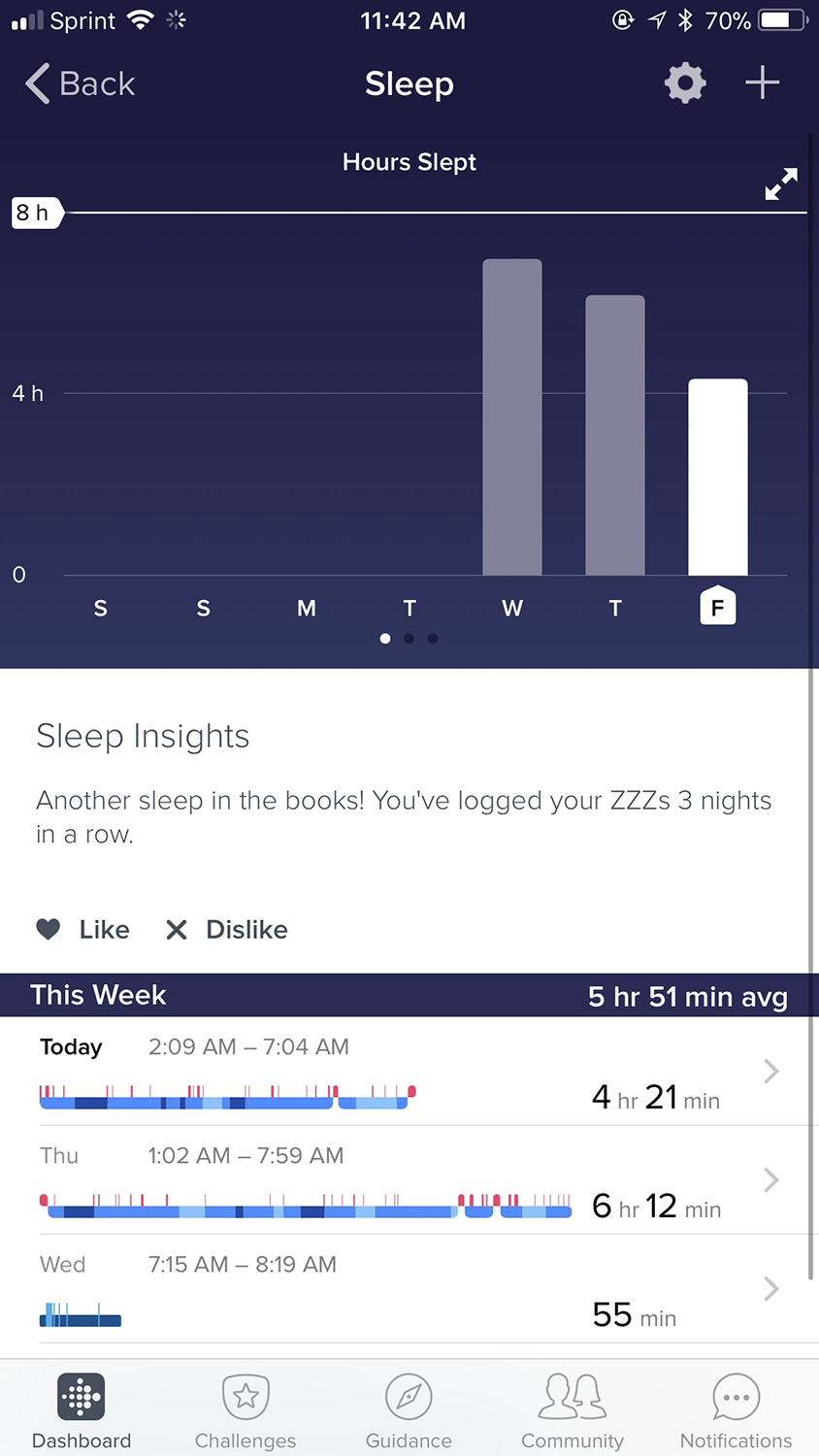
Task: Open Wednesday's 55 min sleep log
Action: [409, 1289]
